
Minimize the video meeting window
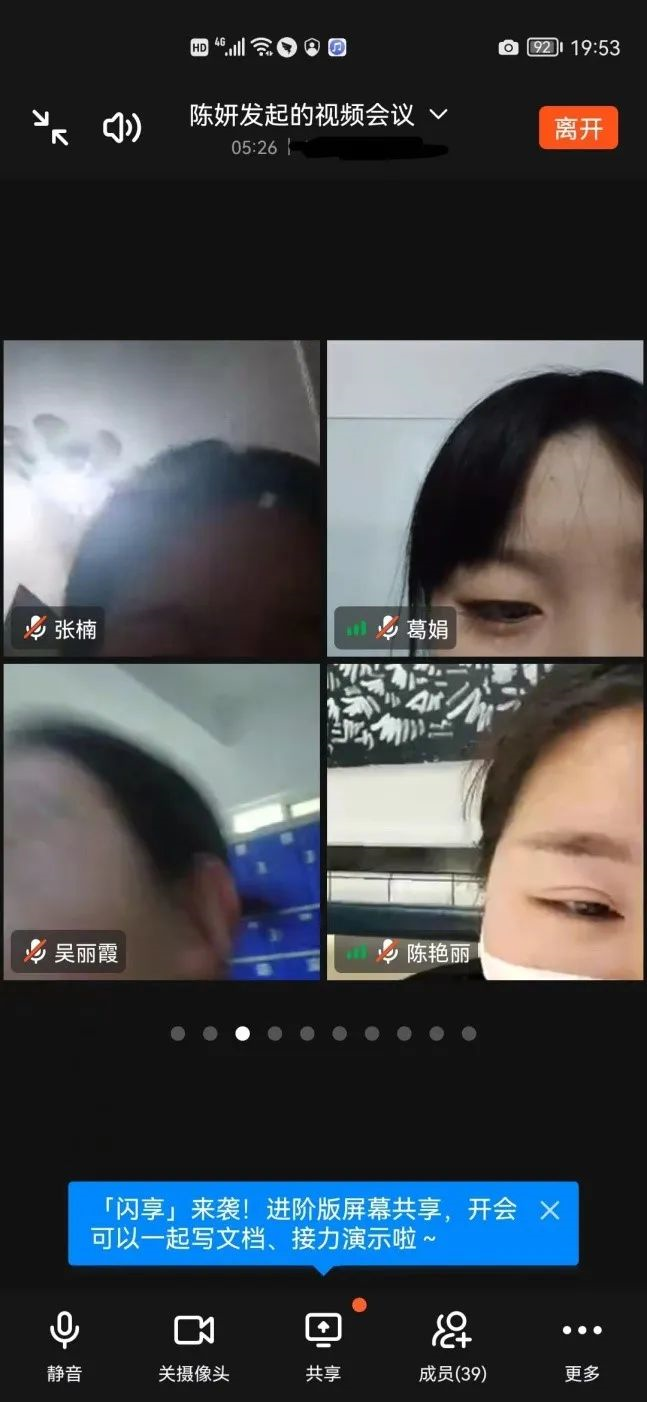pyautogui.click(x=50, y=128)
